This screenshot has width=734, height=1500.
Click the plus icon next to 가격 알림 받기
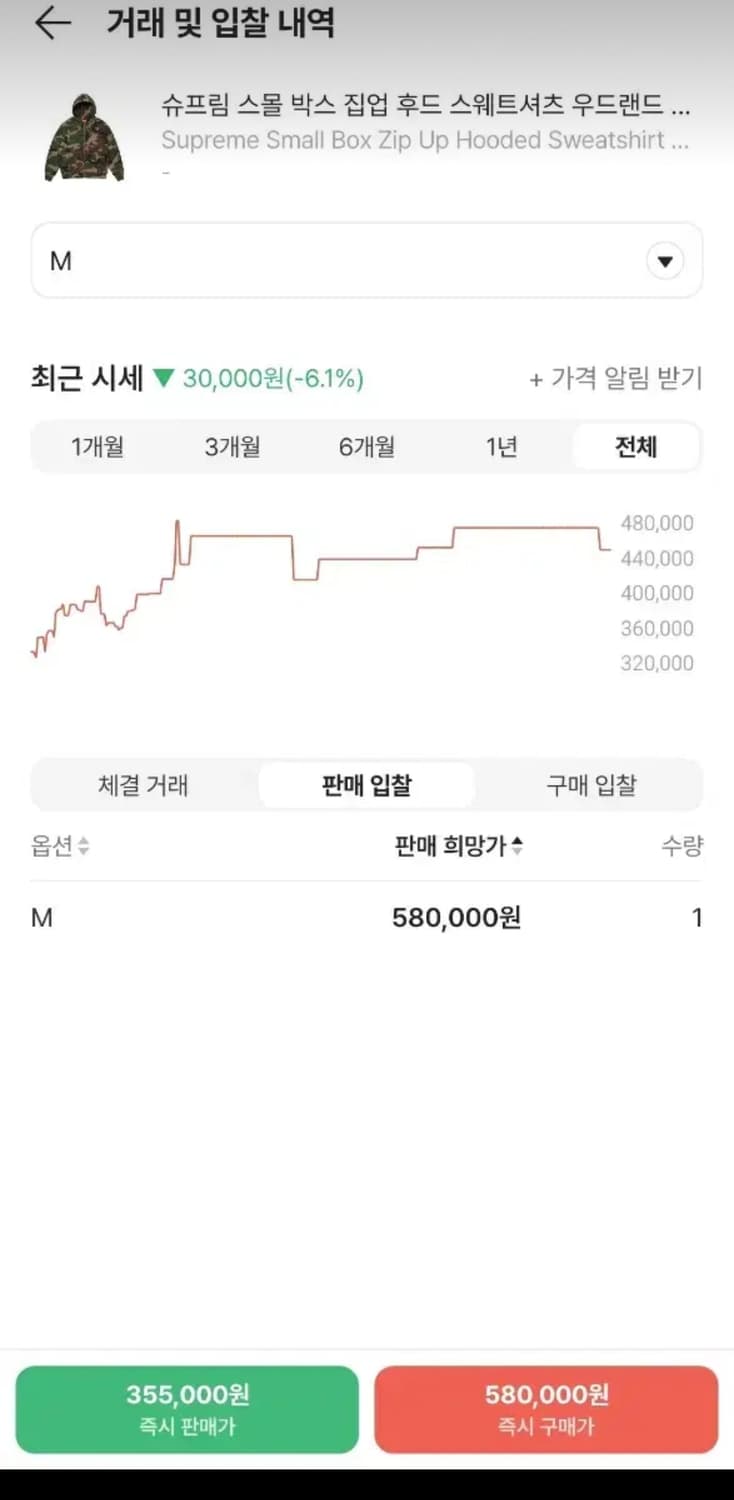tap(535, 380)
